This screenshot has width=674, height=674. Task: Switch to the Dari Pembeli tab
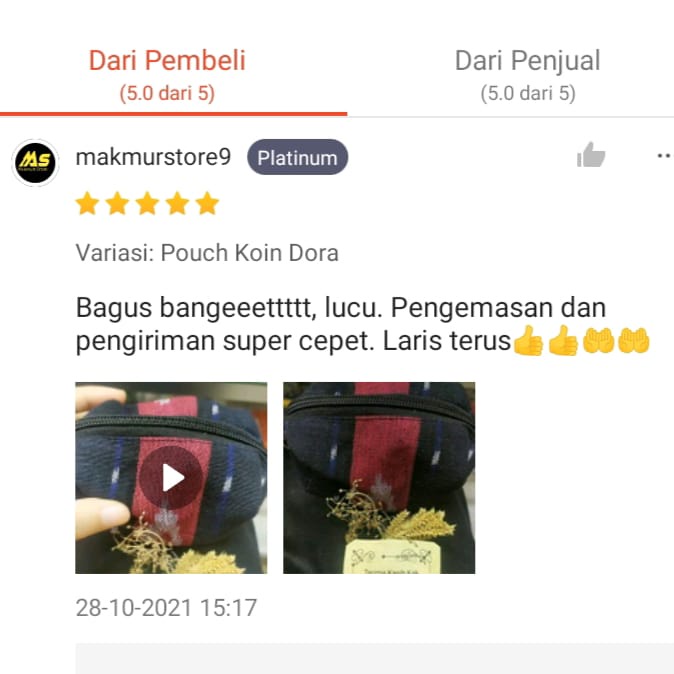(x=167, y=74)
